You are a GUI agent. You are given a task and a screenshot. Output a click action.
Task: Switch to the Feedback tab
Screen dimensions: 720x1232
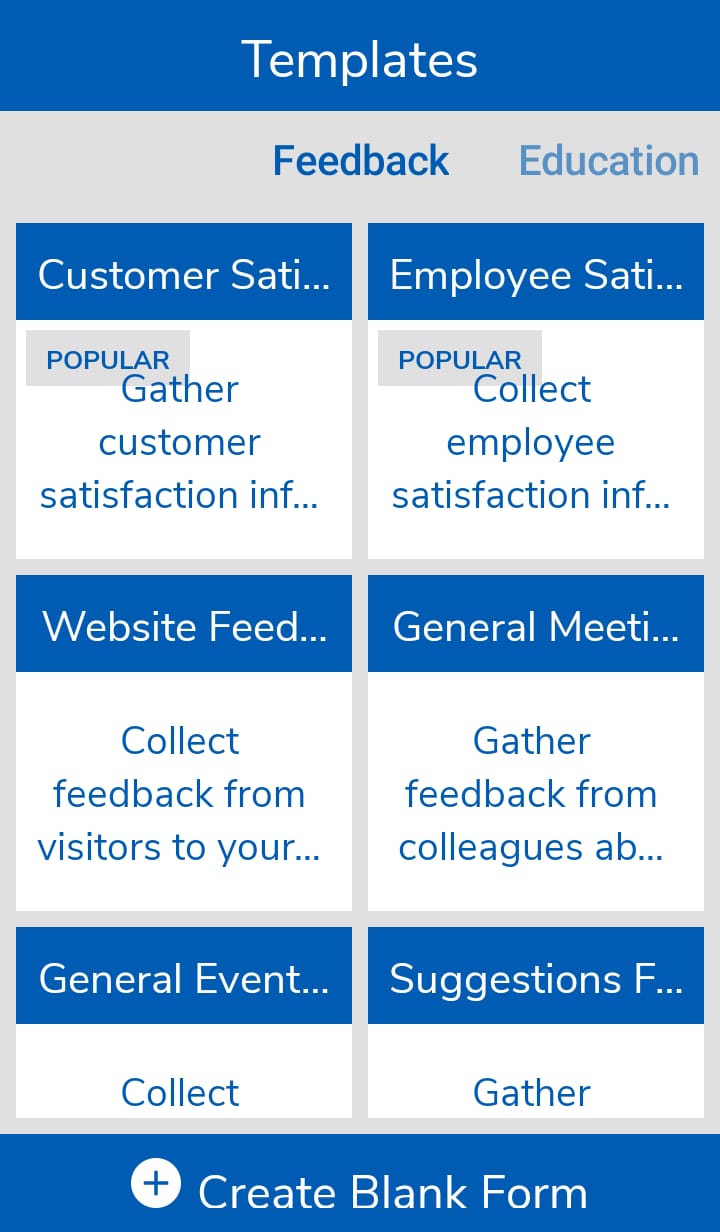point(360,160)
